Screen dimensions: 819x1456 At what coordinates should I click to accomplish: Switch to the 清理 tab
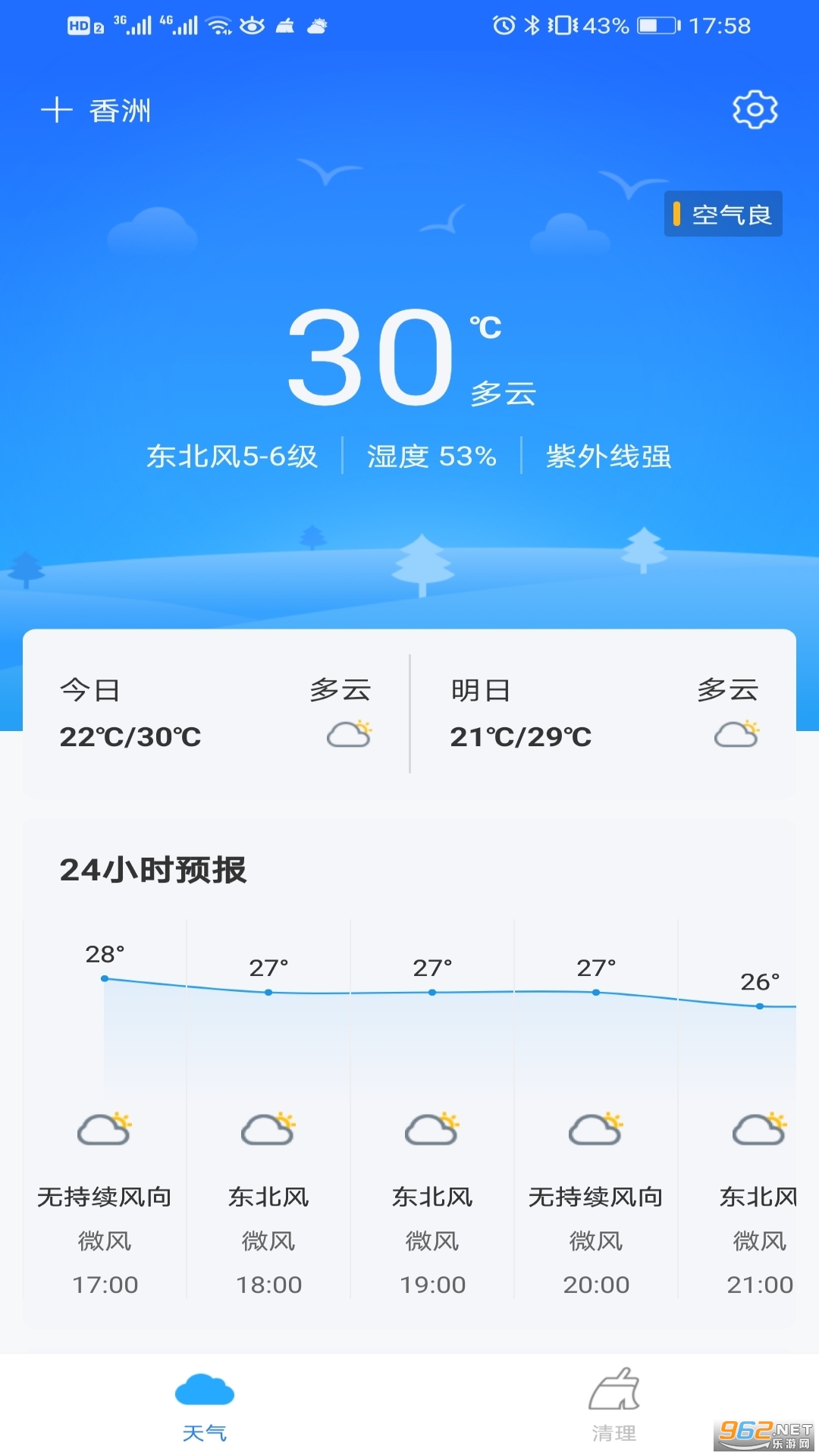614,1404
